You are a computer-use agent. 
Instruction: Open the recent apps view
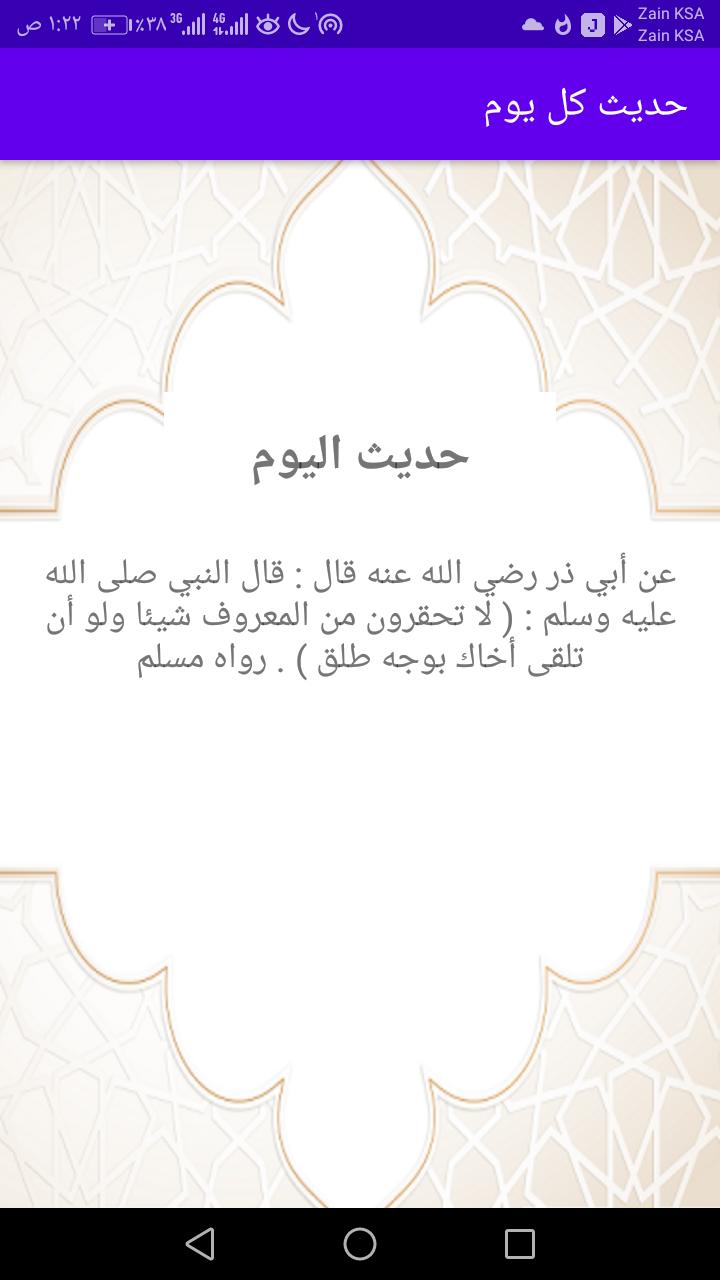pyautogui.click(x=520, y=1243)
